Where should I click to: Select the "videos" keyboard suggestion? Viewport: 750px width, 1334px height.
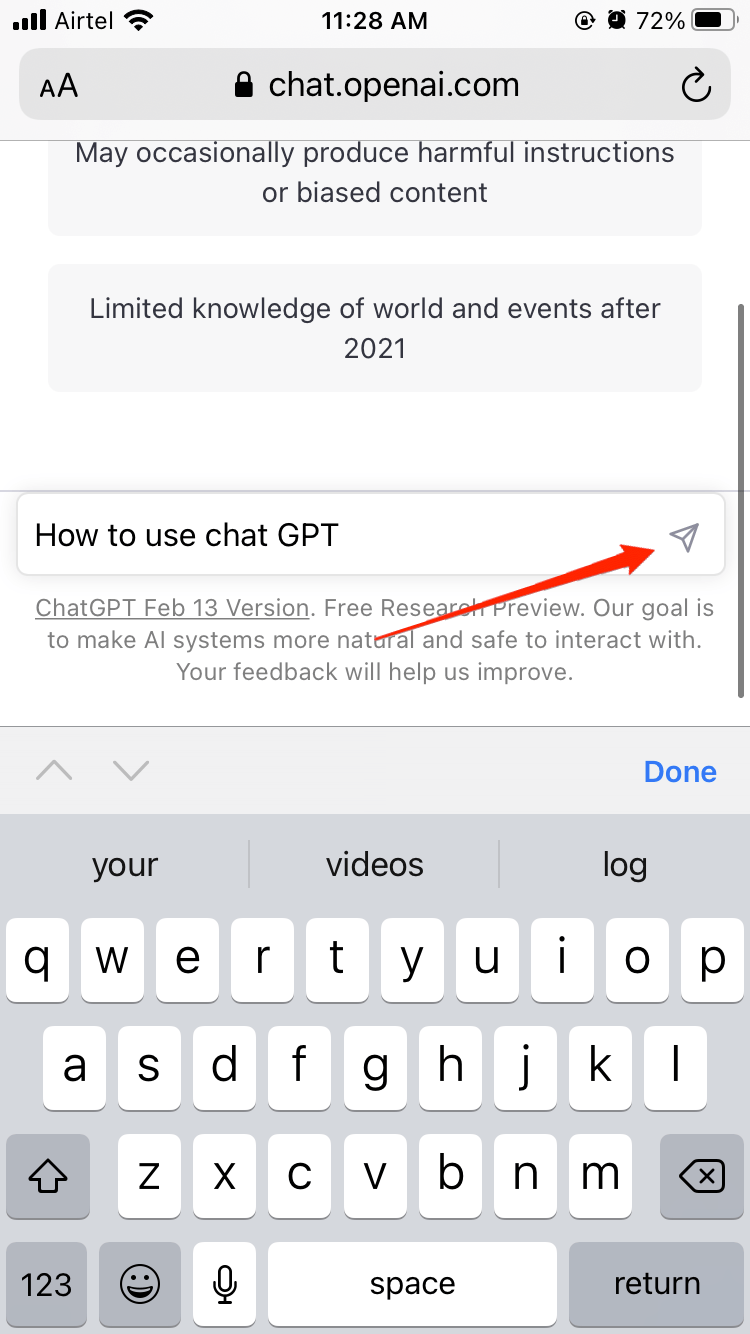tap(374, 864)
